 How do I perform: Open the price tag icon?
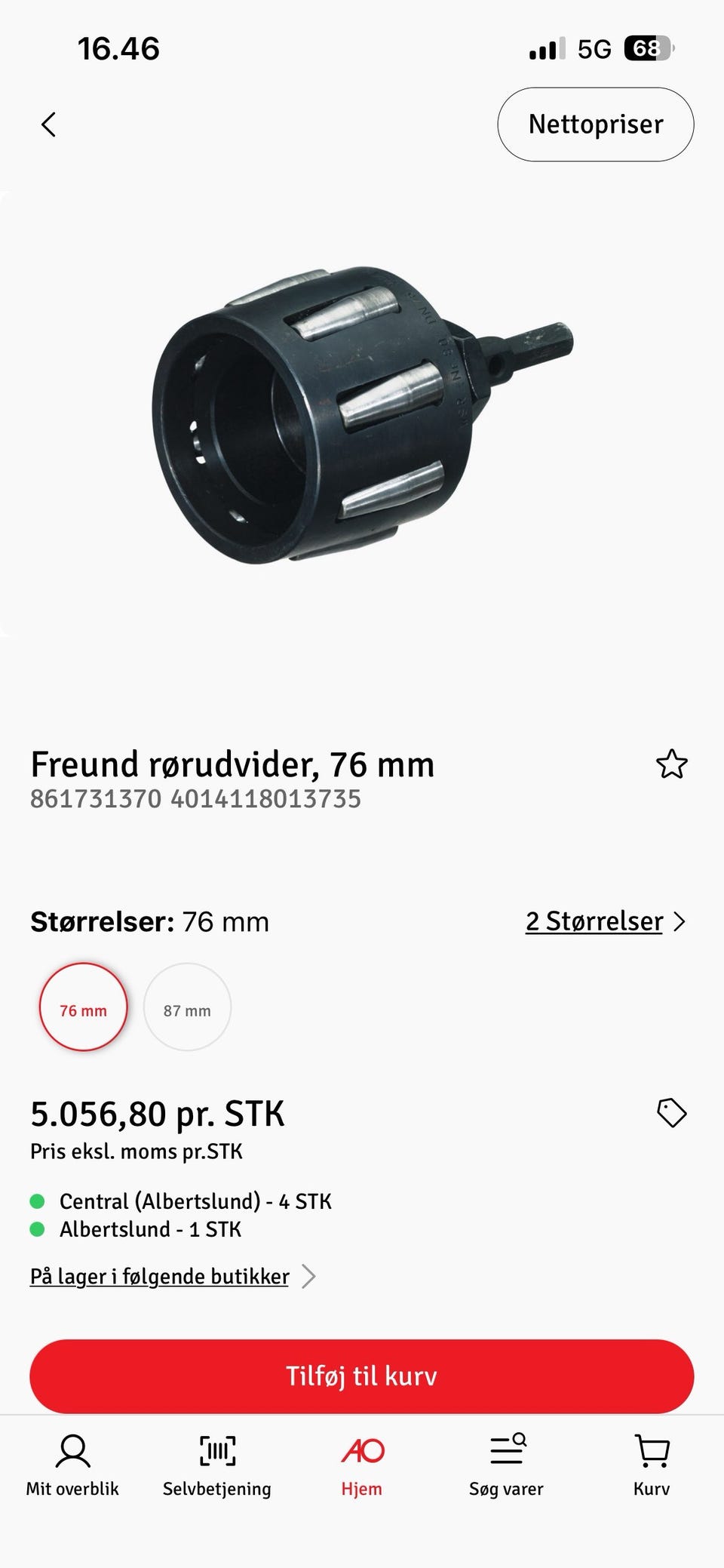point(671,1113)
